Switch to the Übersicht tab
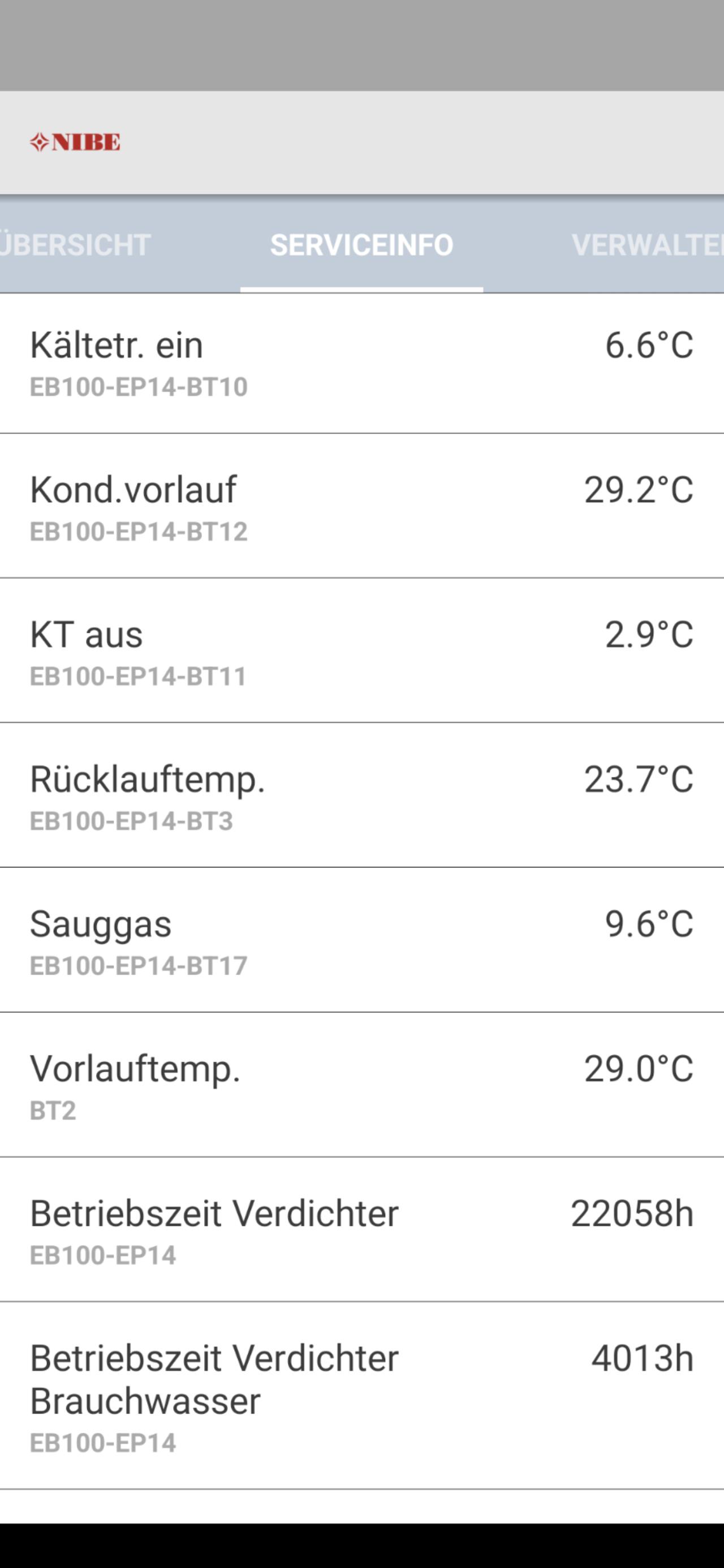724x1568 pixels. click(75, 245)
